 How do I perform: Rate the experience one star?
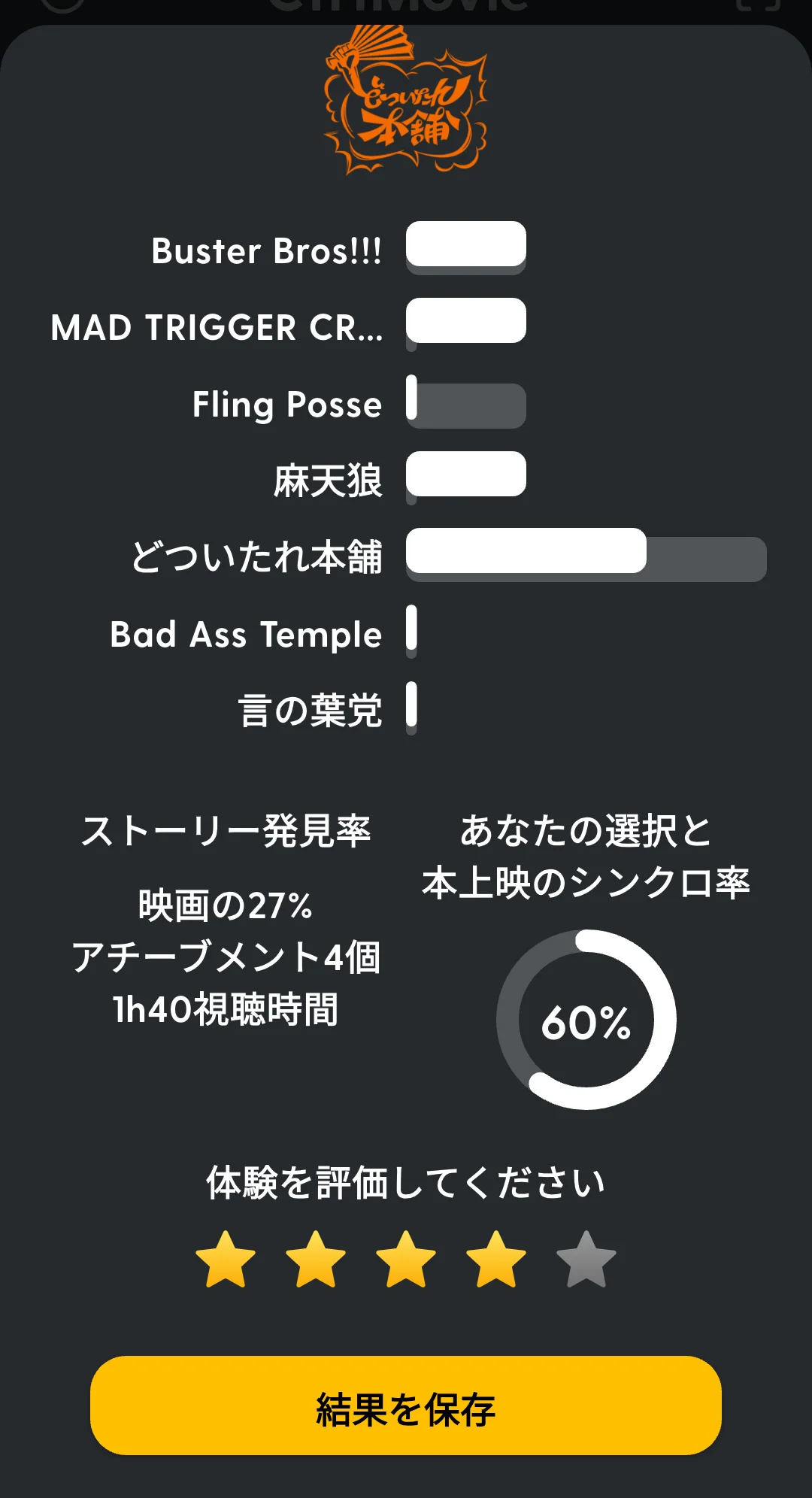tap(226, 1260)
